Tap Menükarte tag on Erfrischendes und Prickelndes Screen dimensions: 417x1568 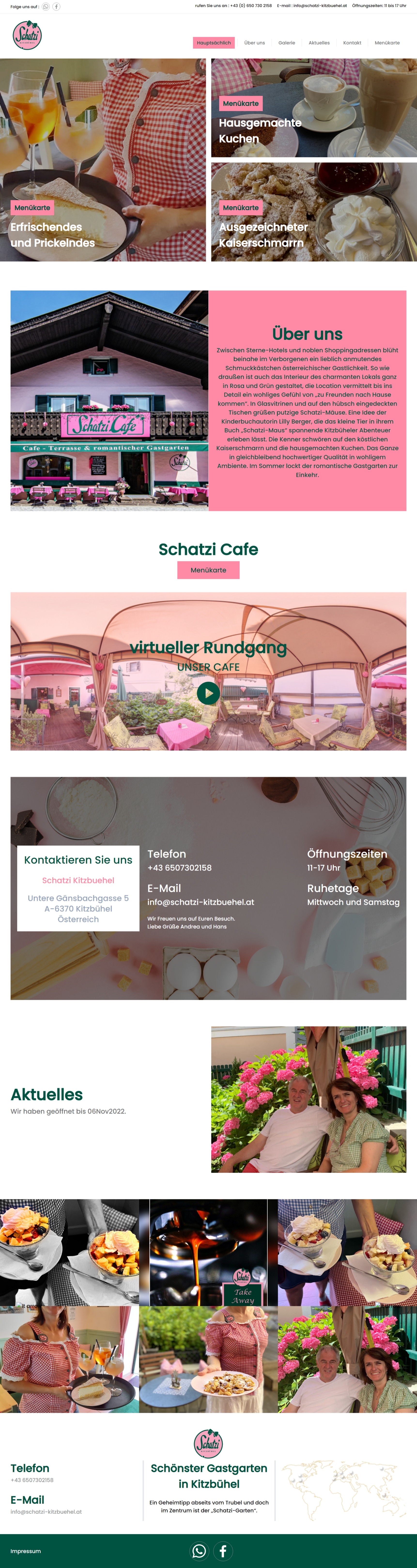[x=32, y=208]
